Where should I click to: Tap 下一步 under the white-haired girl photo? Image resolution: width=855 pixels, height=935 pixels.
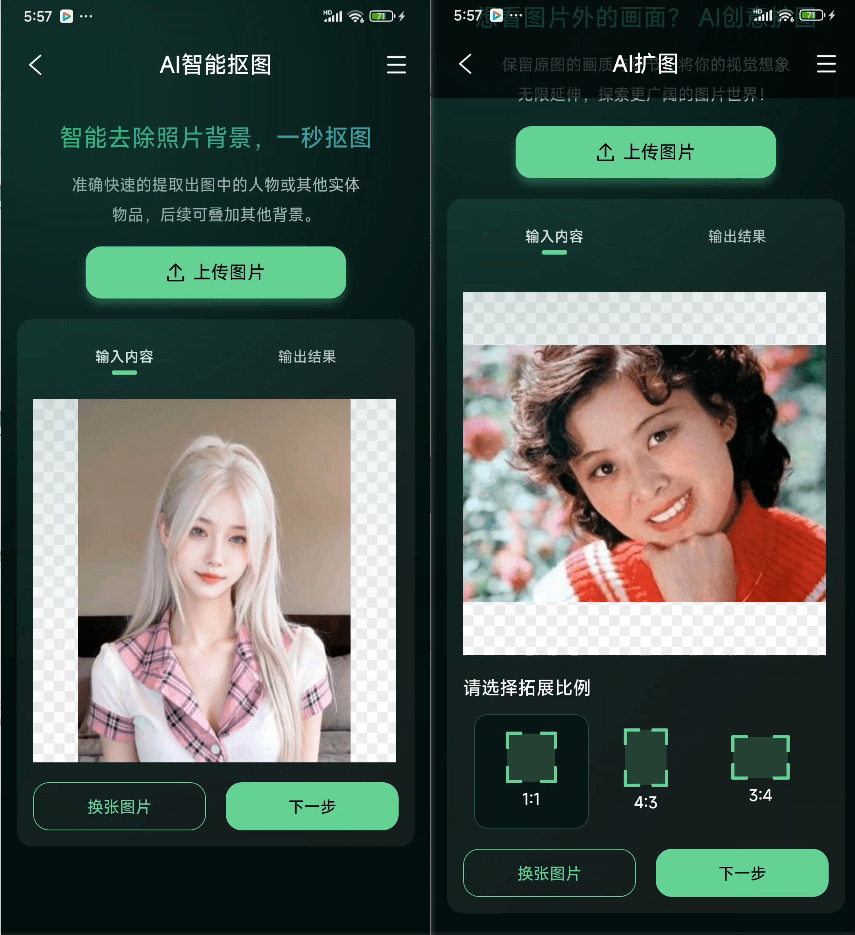pyautogui.click(x=312, y=806)
